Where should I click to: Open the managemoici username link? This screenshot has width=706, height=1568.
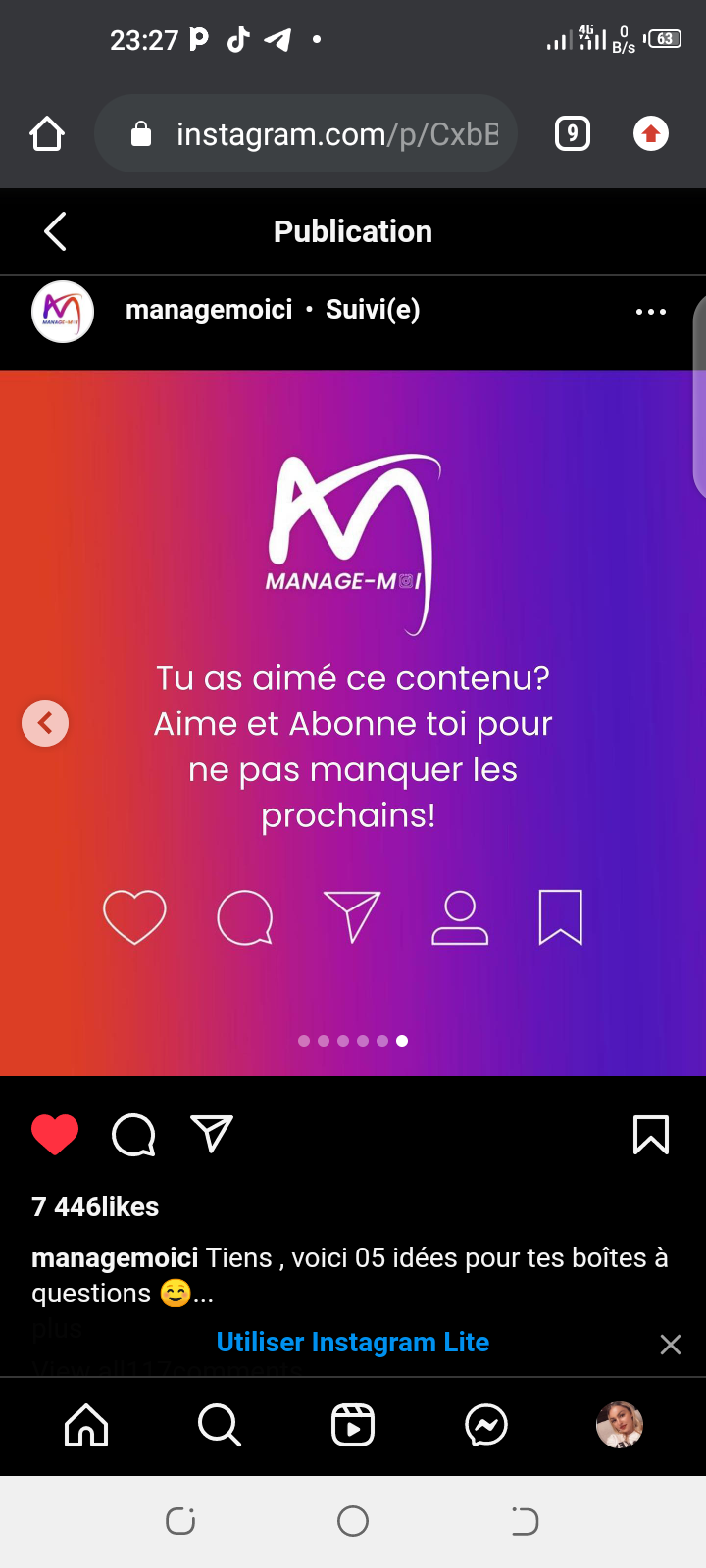click(209, 310)
